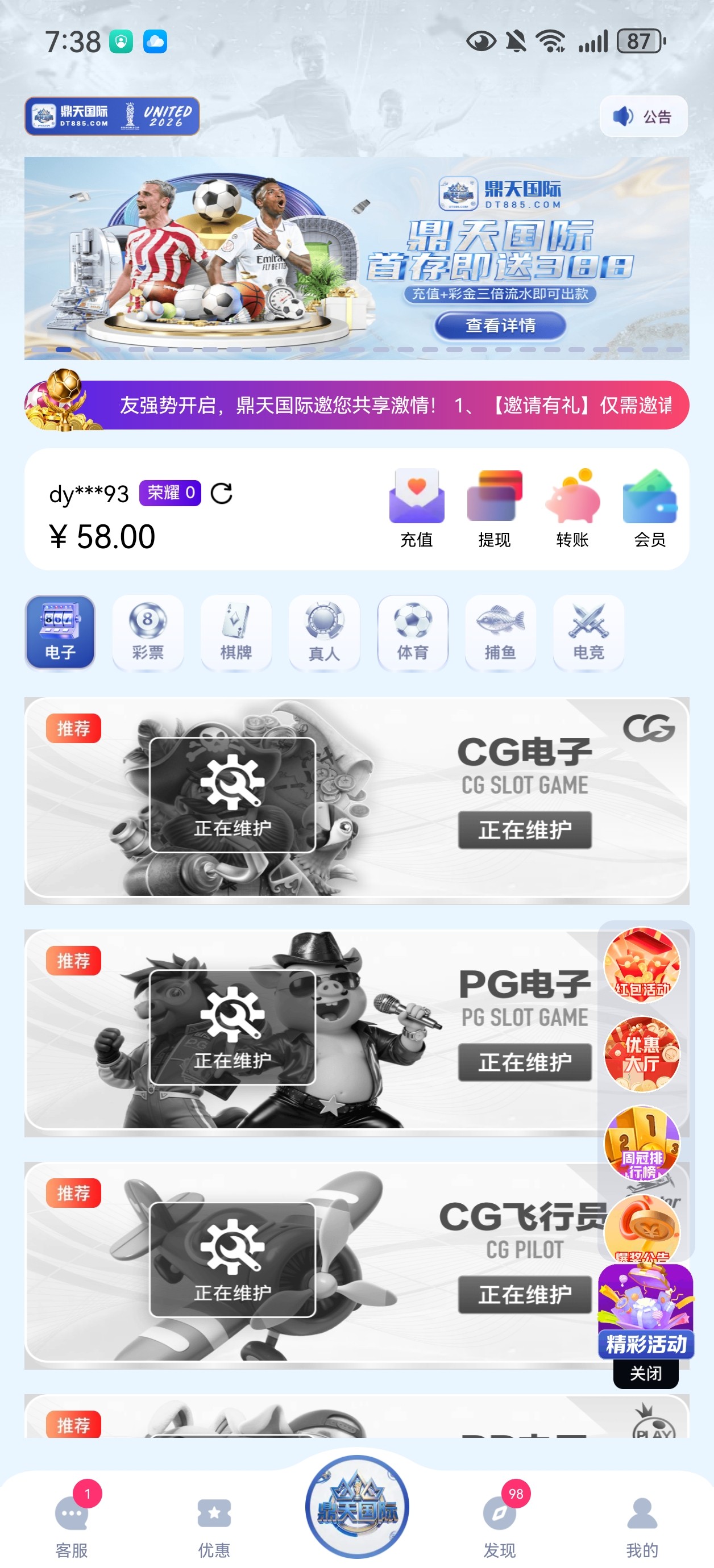
Task: Switch to the 棋牌 category
Action: [x=236, y=632]
